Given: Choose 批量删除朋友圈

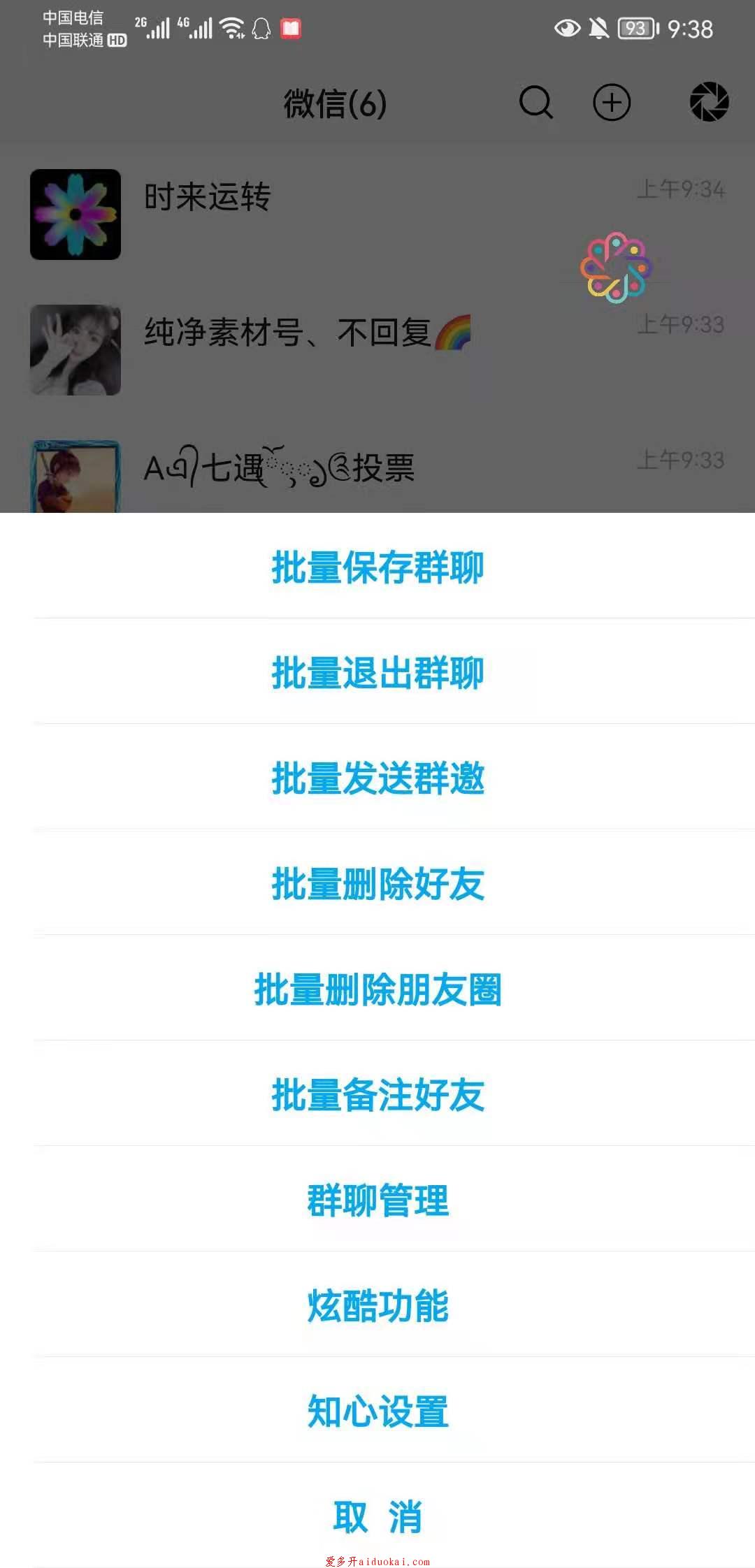Looking at the screenshot, I should (x=377, y=989).
